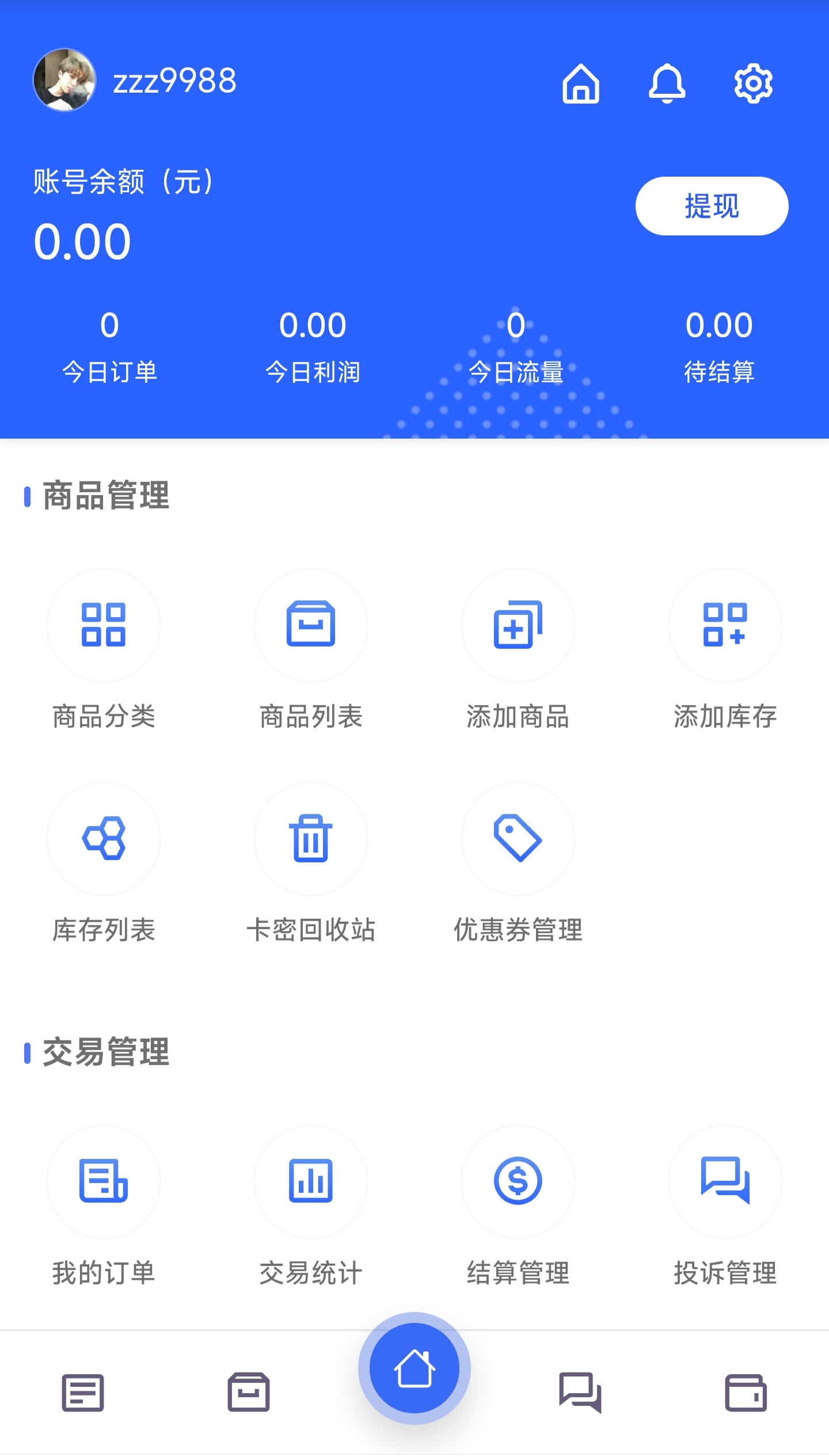View 库存列表 (inventory list)
The height and width of the screenshot is (1456, 829).
point(104,869)
